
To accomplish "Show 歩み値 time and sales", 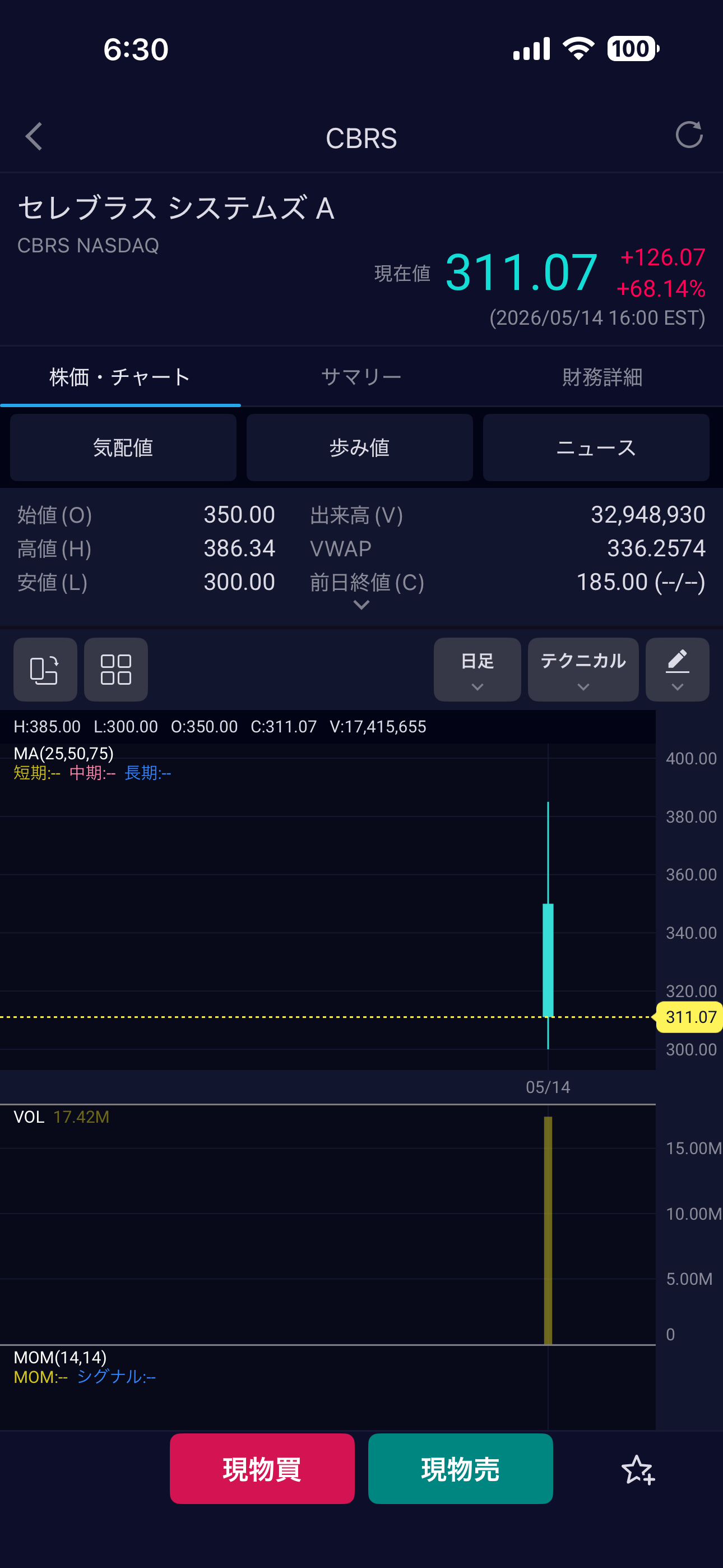I will pos(360,448).
